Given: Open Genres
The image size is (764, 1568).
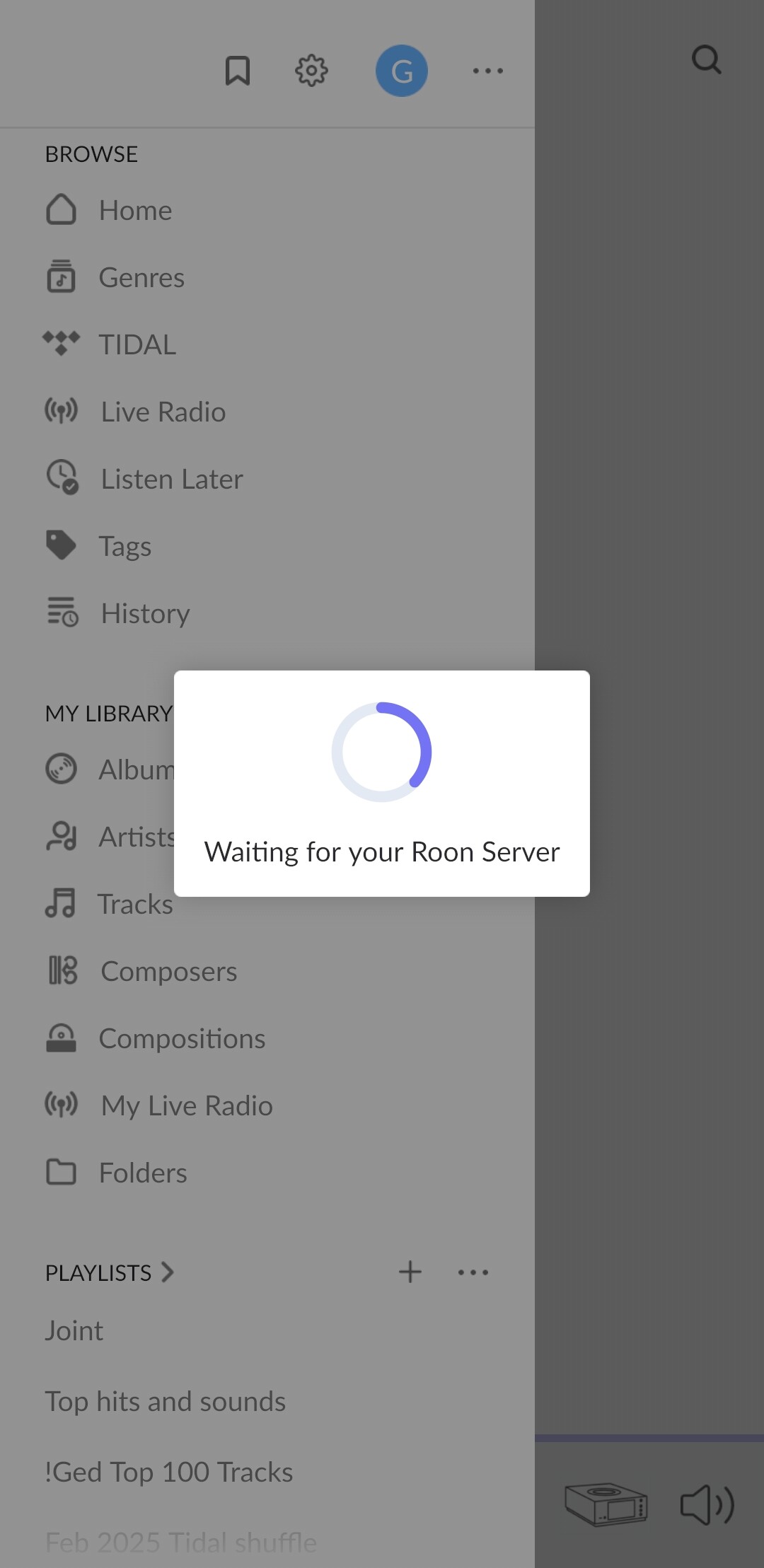Looking at the screenshot, I should 141,278.
